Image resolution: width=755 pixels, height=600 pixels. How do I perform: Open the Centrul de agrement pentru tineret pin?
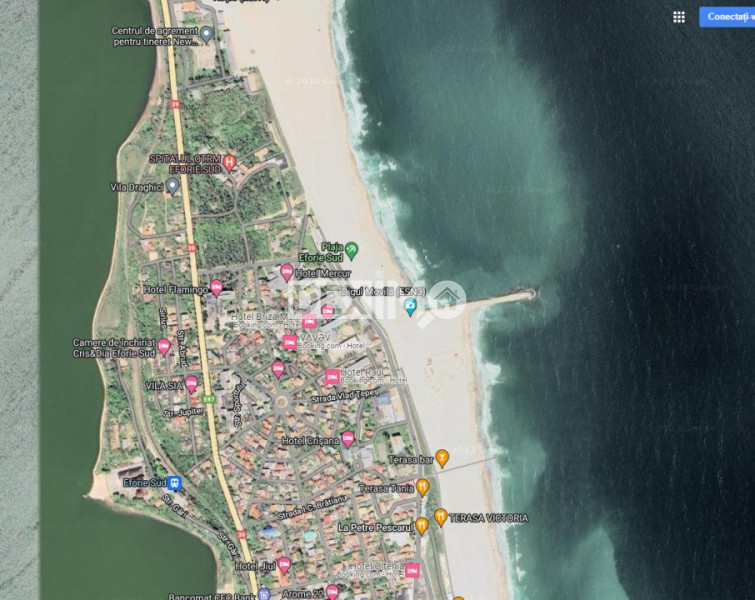pyautogui.click(x=207, y=35)
